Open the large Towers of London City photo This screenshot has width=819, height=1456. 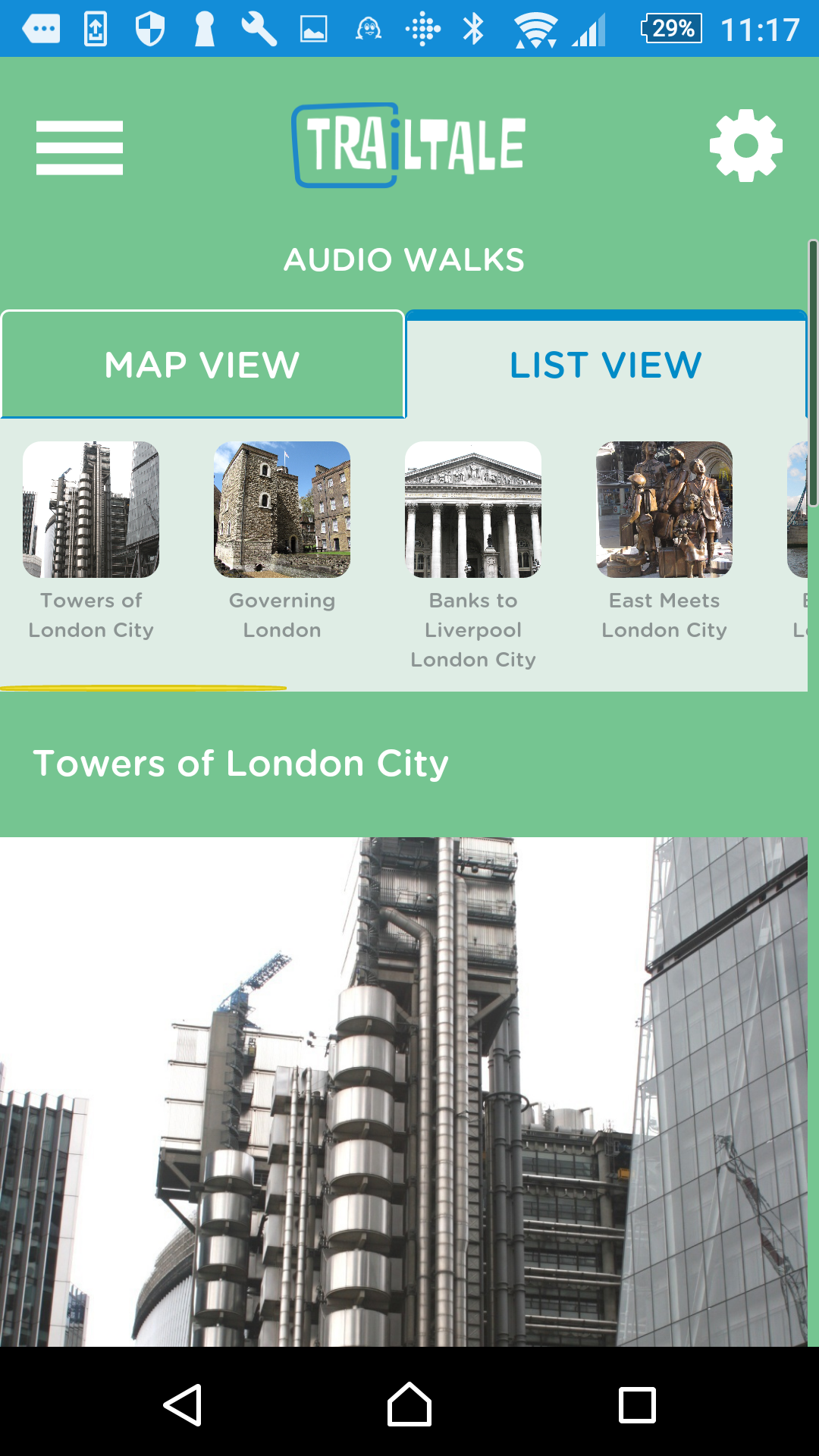pyautogui.click(x=403, y=1092)
